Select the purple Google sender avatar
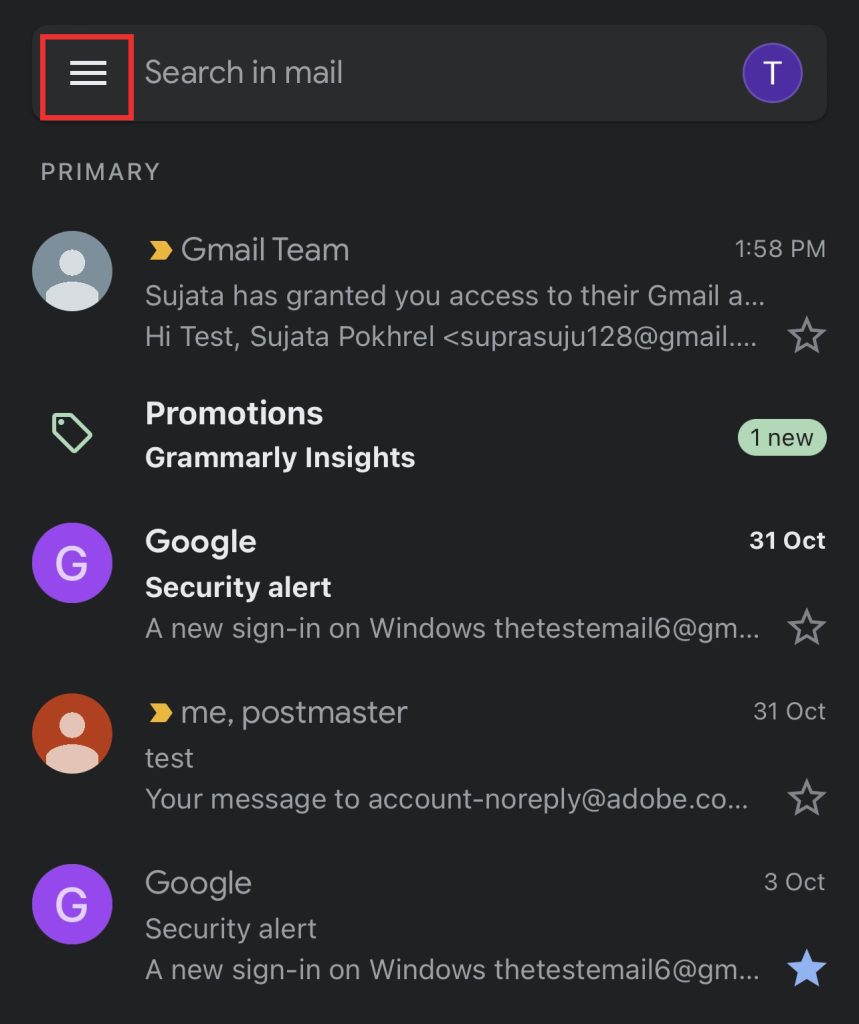 click(71, 562)
